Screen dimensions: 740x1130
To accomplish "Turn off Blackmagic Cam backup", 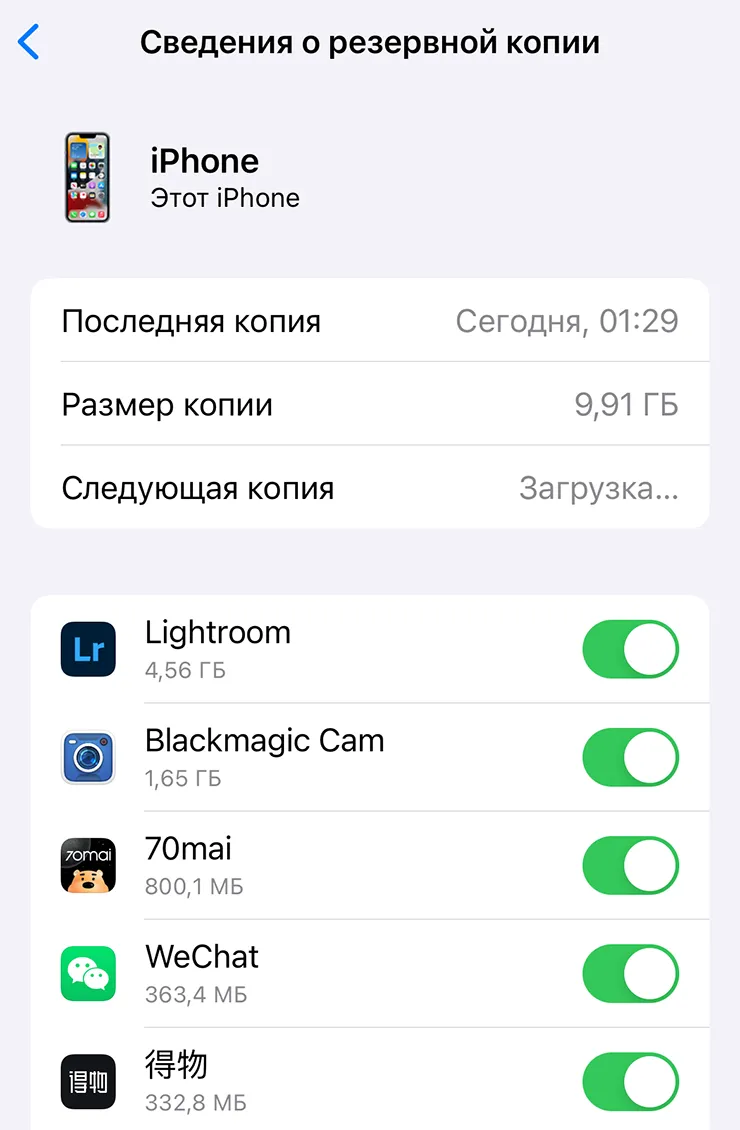I will 630,758.
